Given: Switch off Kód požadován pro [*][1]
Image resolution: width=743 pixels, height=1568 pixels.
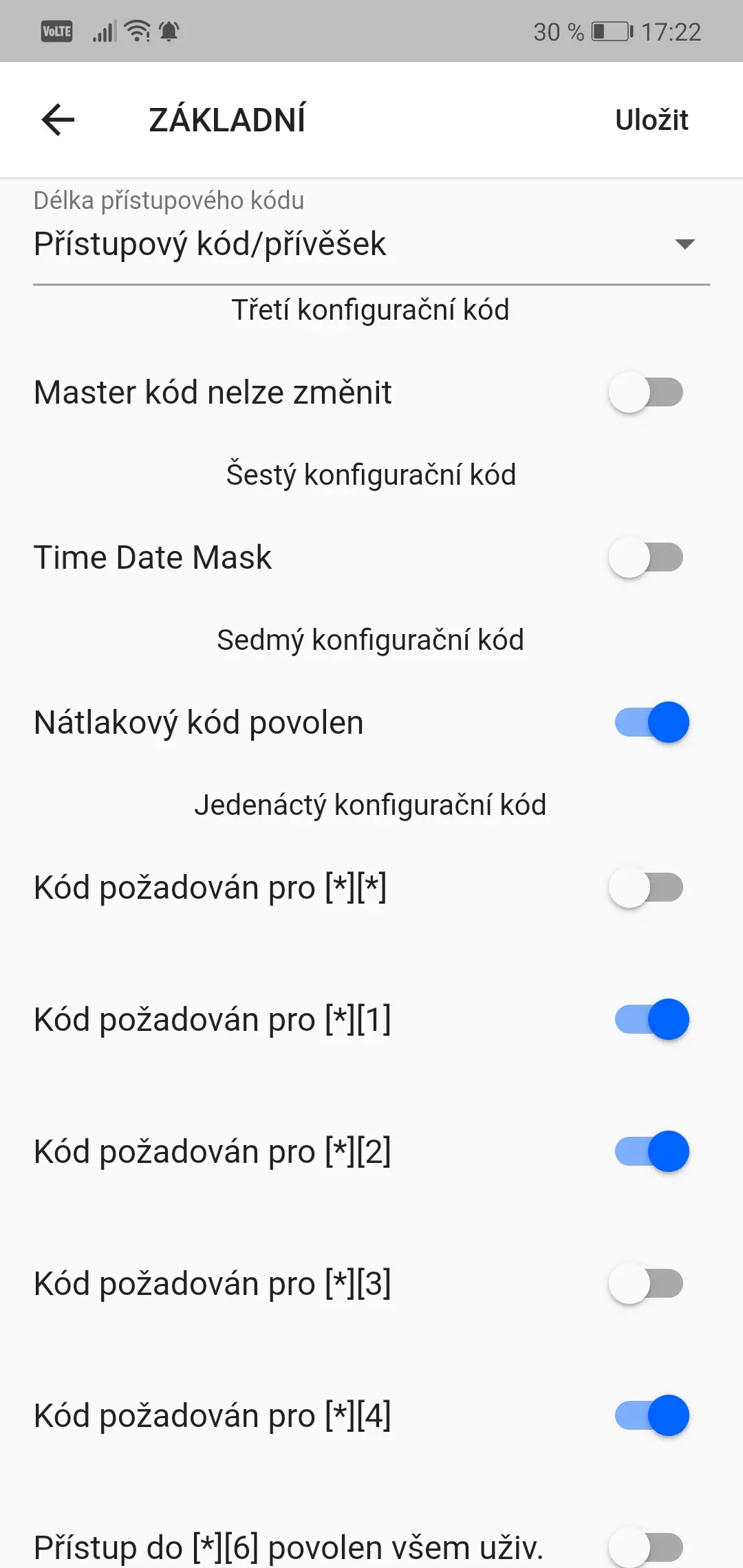Looking at the screenshot, I should click(652, 1020).
